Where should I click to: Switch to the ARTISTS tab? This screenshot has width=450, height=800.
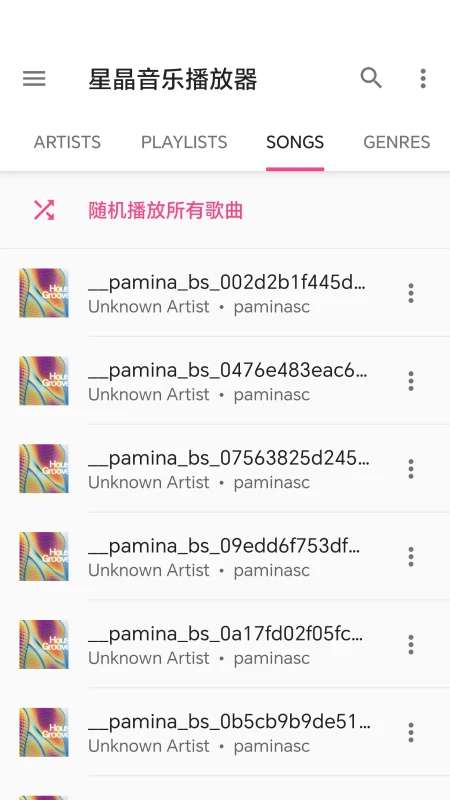click(x=67, y=142)
